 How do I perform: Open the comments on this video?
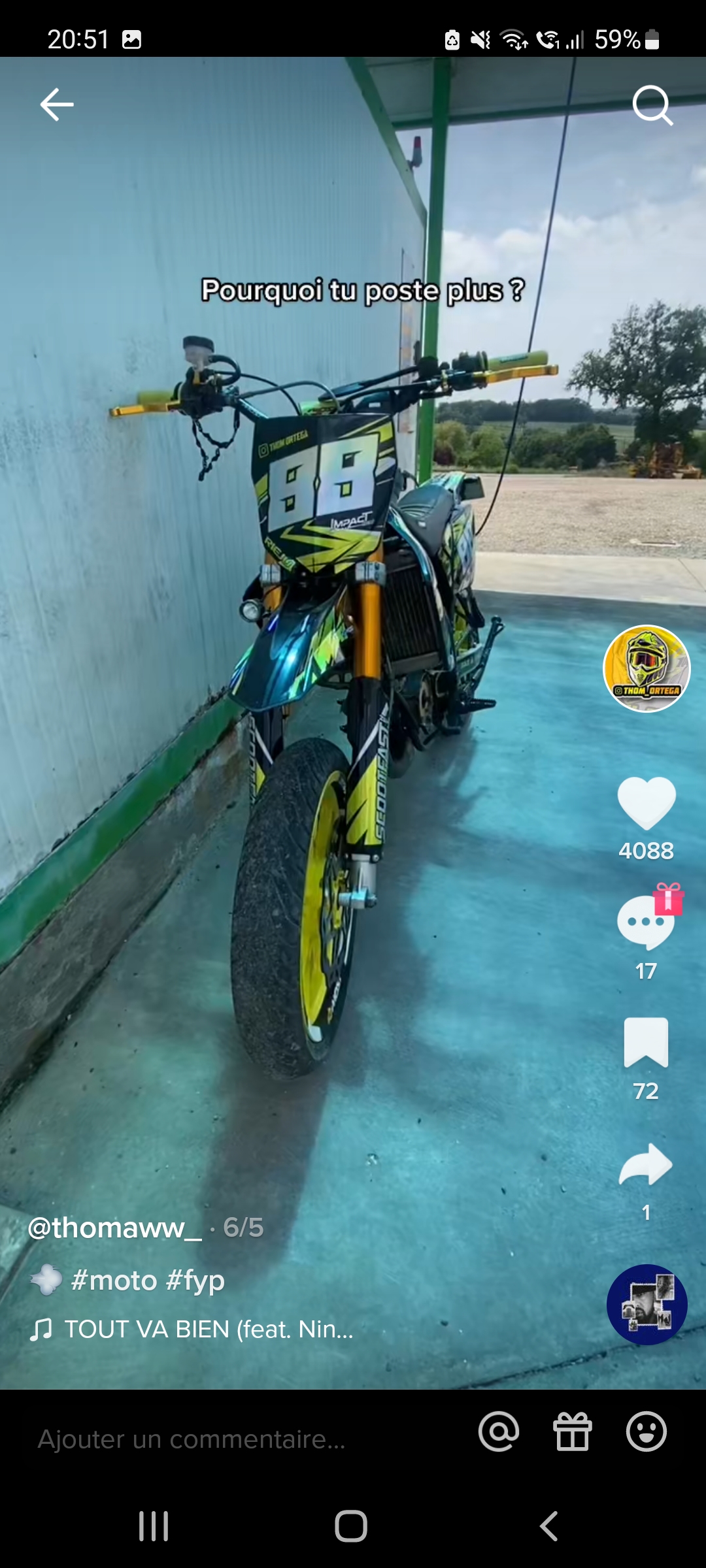(x=646, y=923)
